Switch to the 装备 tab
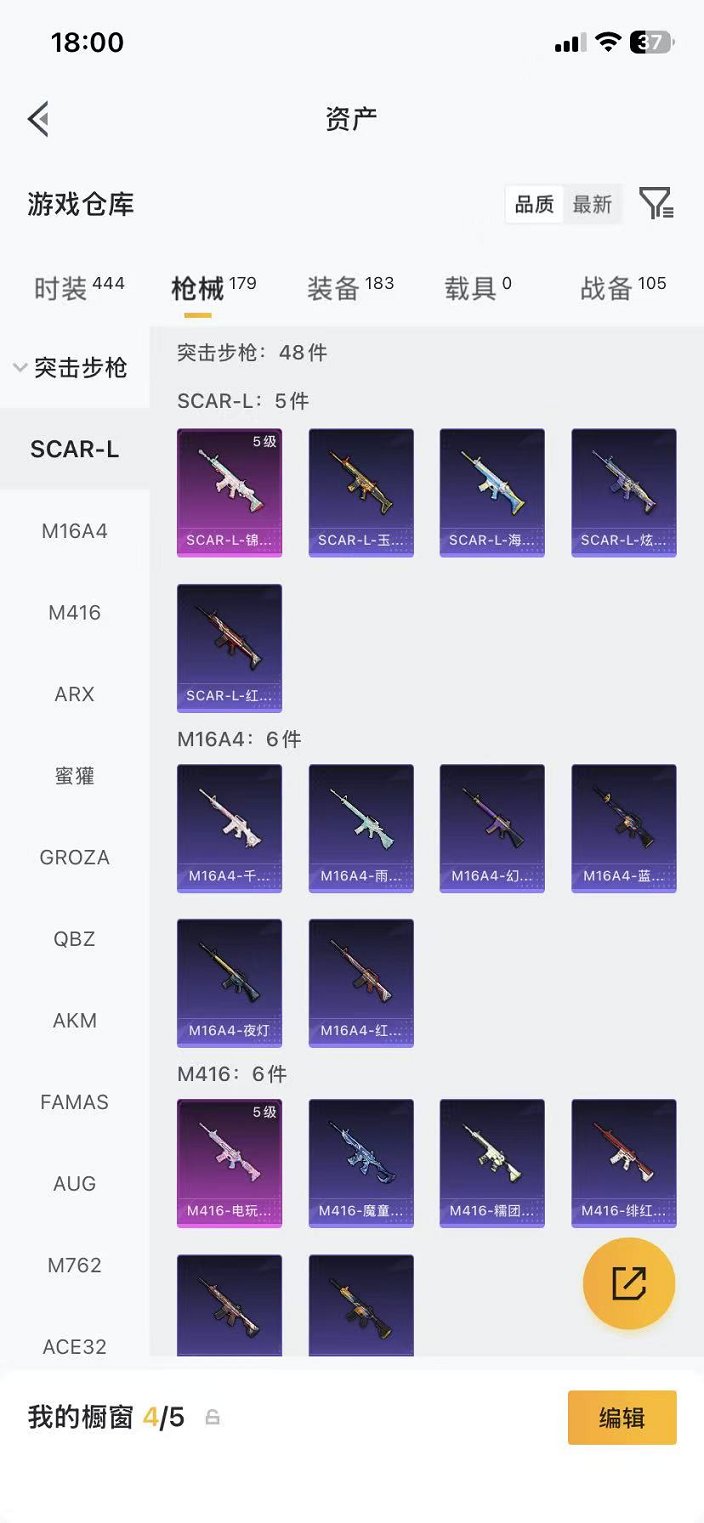Viewport: 704px width, 1523px height. coord(350,289)
